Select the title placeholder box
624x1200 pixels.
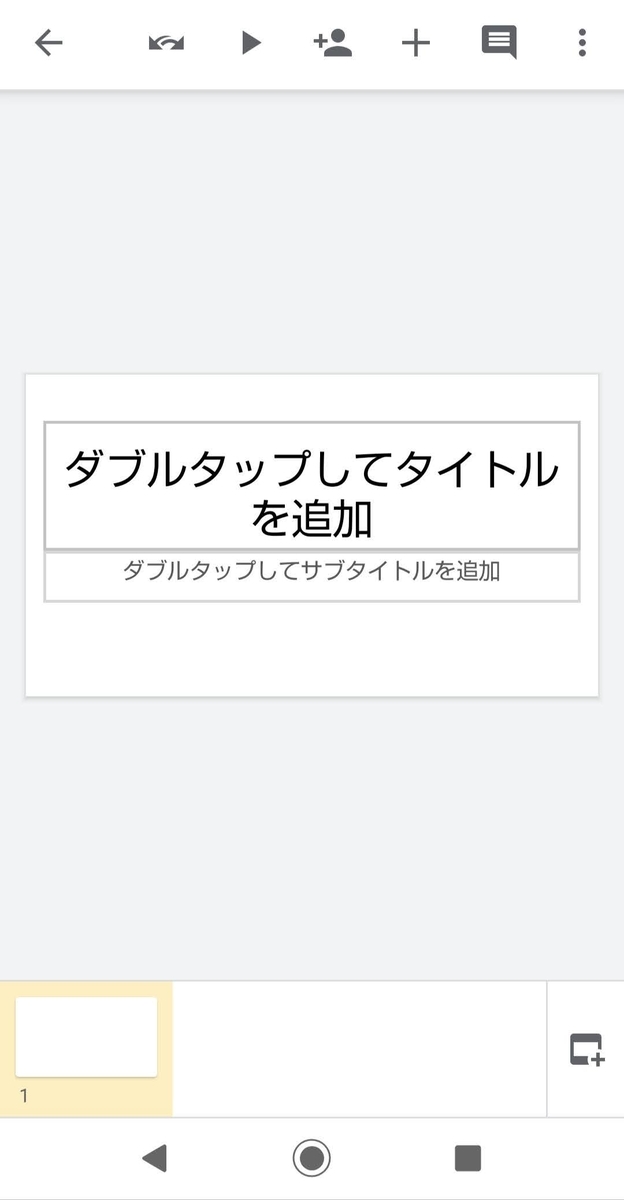point(311,486)
